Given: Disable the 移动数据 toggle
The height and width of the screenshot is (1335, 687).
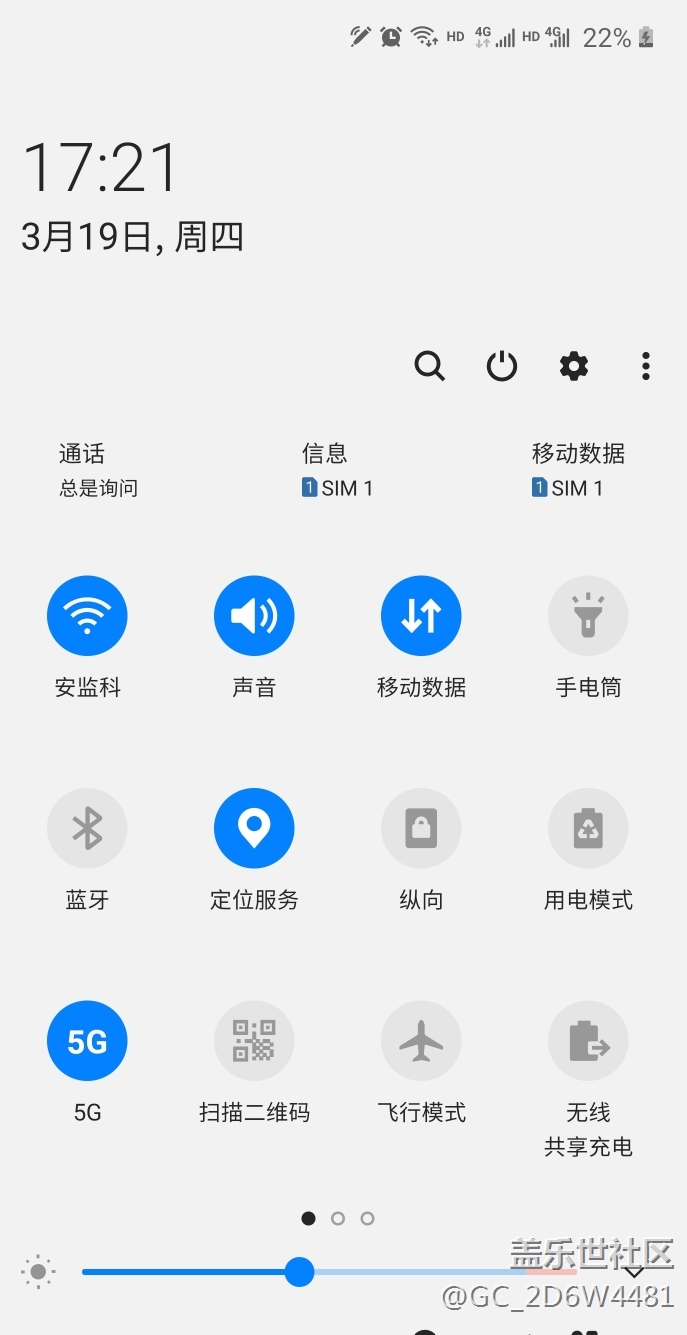Looking at the screenshot, I should click(421, 616).
